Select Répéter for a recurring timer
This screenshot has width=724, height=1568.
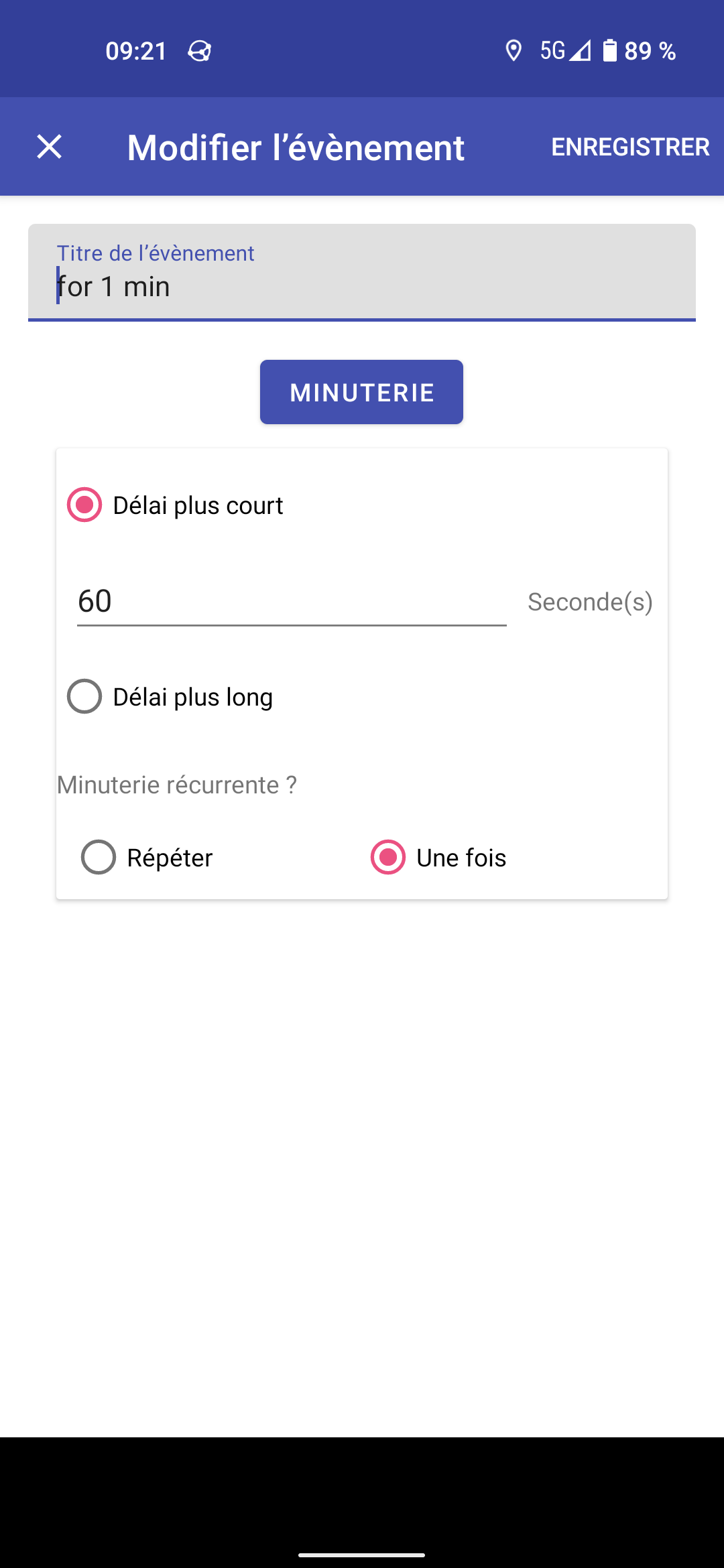click(x=99, y=857)
